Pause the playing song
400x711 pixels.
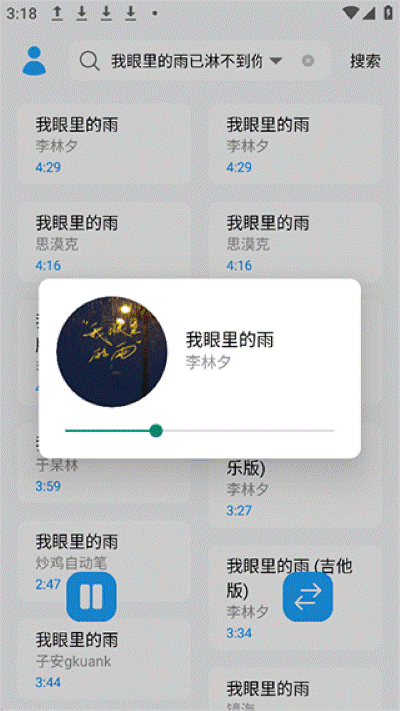point(91,596)
